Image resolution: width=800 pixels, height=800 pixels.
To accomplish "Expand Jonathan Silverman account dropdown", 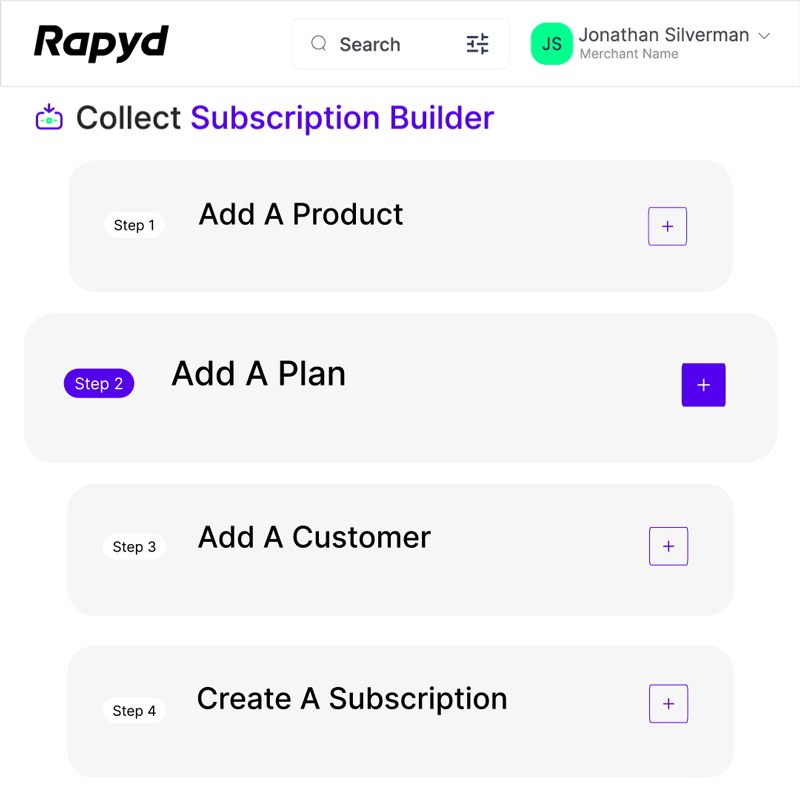I will (x=764, y=36).
